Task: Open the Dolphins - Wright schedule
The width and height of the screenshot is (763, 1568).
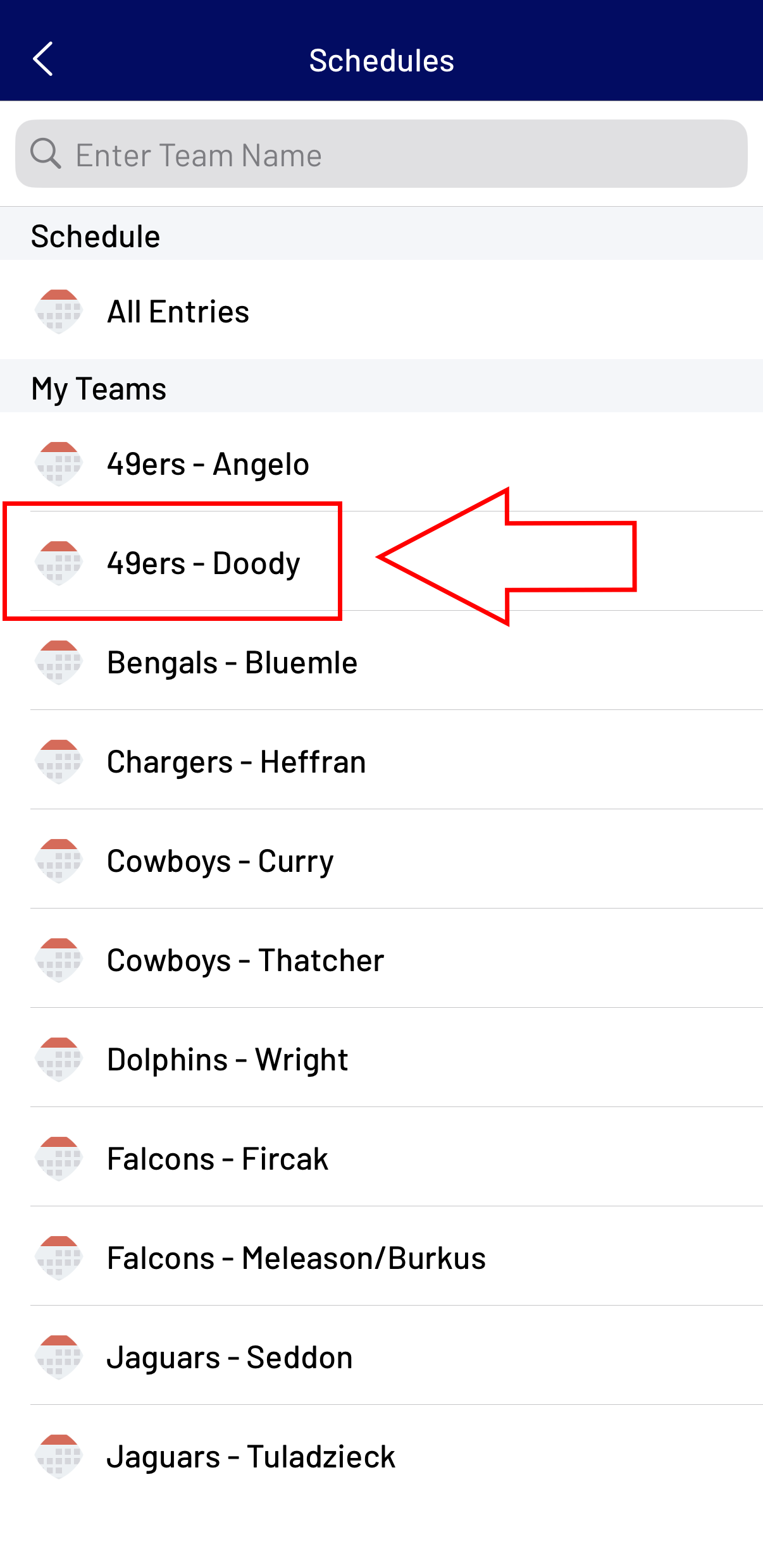Action: 381,1058
